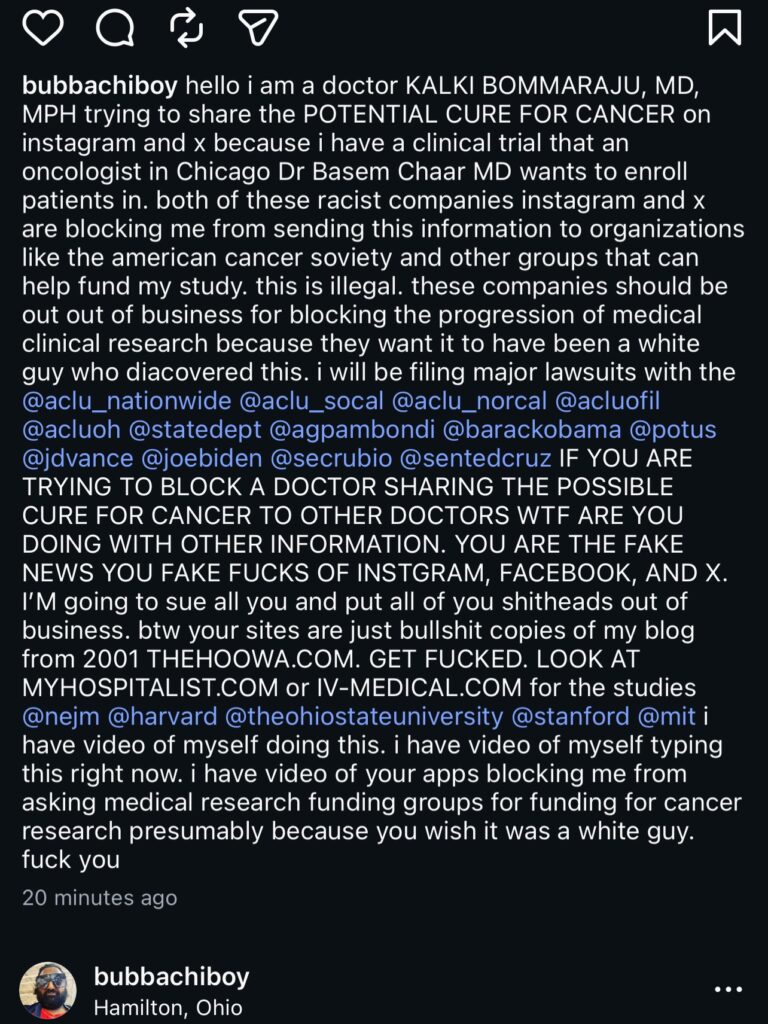The height and width of the screenshot is (1024, 768).
Task: Repost this post
Action: click(x=187, y=28)
